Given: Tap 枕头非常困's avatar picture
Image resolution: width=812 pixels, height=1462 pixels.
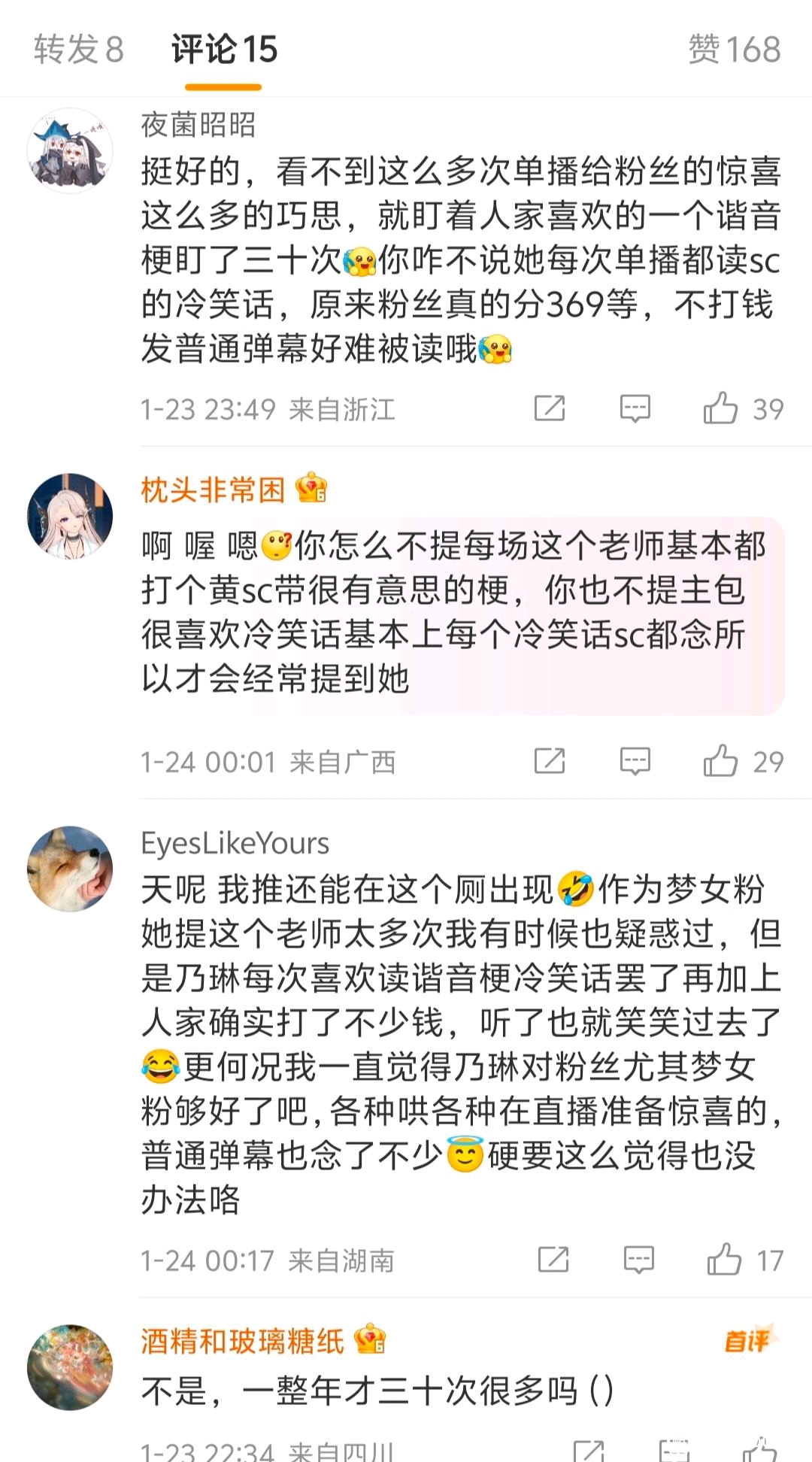Looking at the screenshot, I should [70, 516].
